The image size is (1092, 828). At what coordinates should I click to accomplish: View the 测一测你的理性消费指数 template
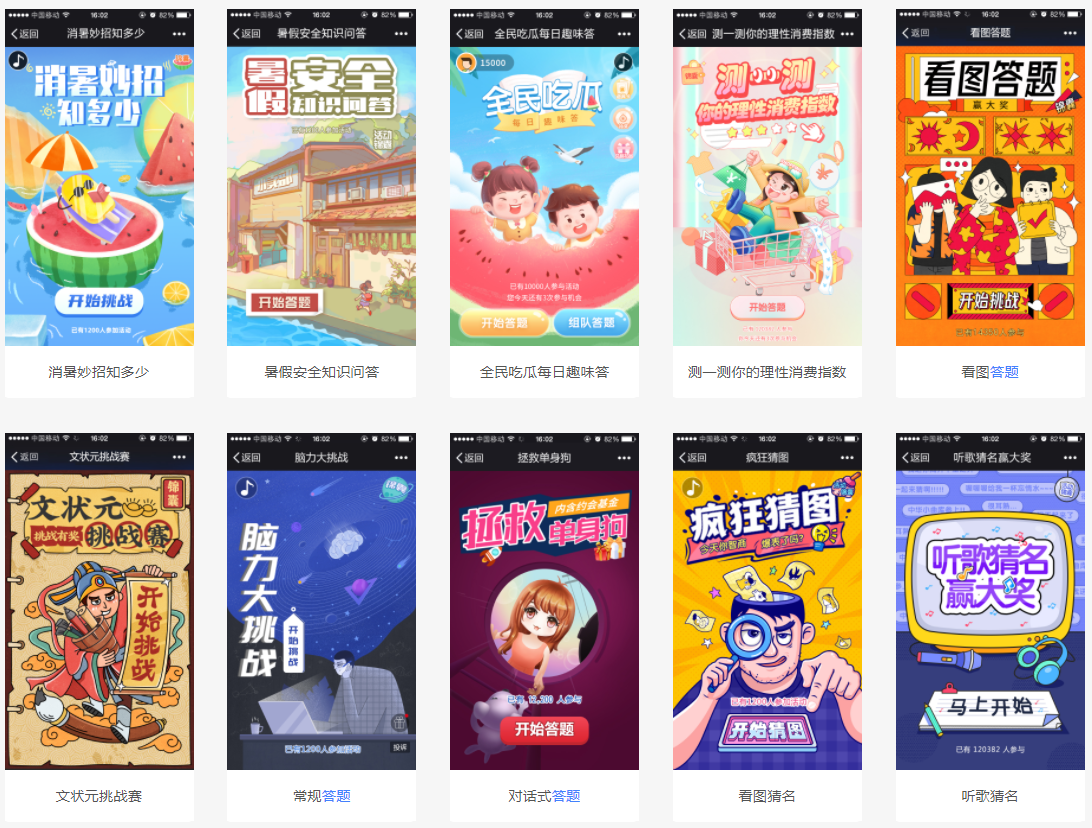(x=767, y=200)
